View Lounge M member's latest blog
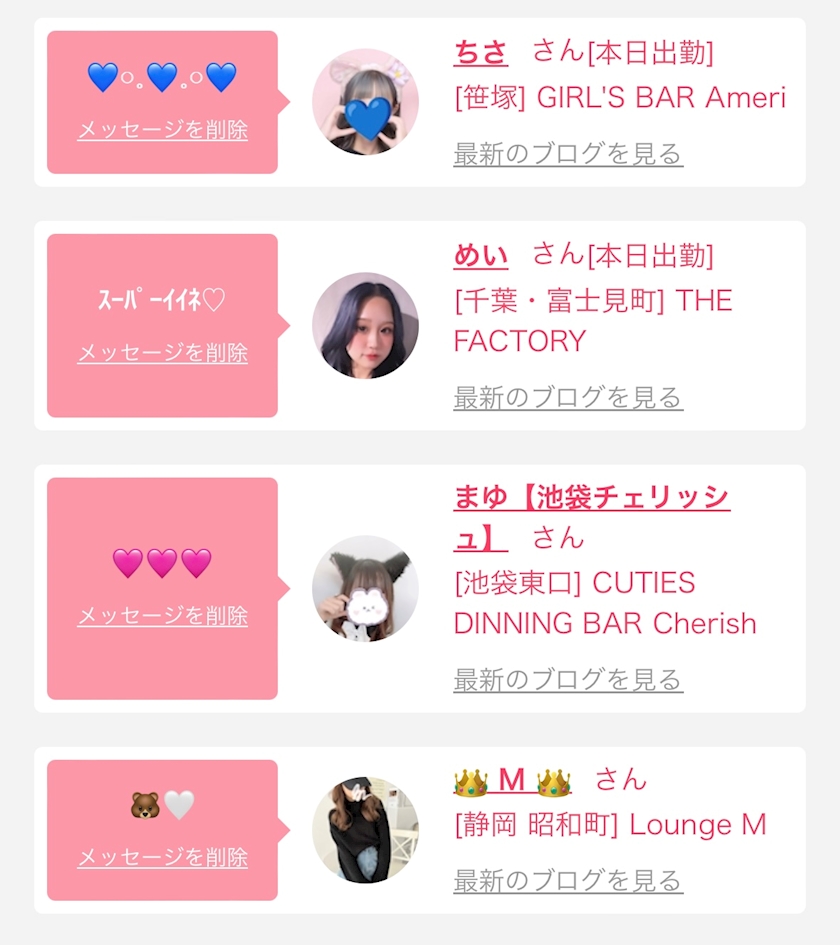The width and height of the screenshot is (840, 945). click(568, 881)
